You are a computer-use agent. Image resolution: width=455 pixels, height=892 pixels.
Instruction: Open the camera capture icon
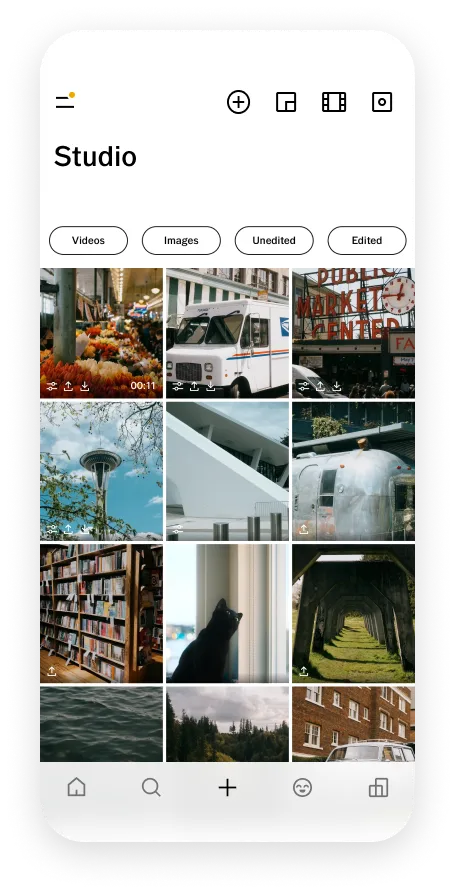click(382, 102)
